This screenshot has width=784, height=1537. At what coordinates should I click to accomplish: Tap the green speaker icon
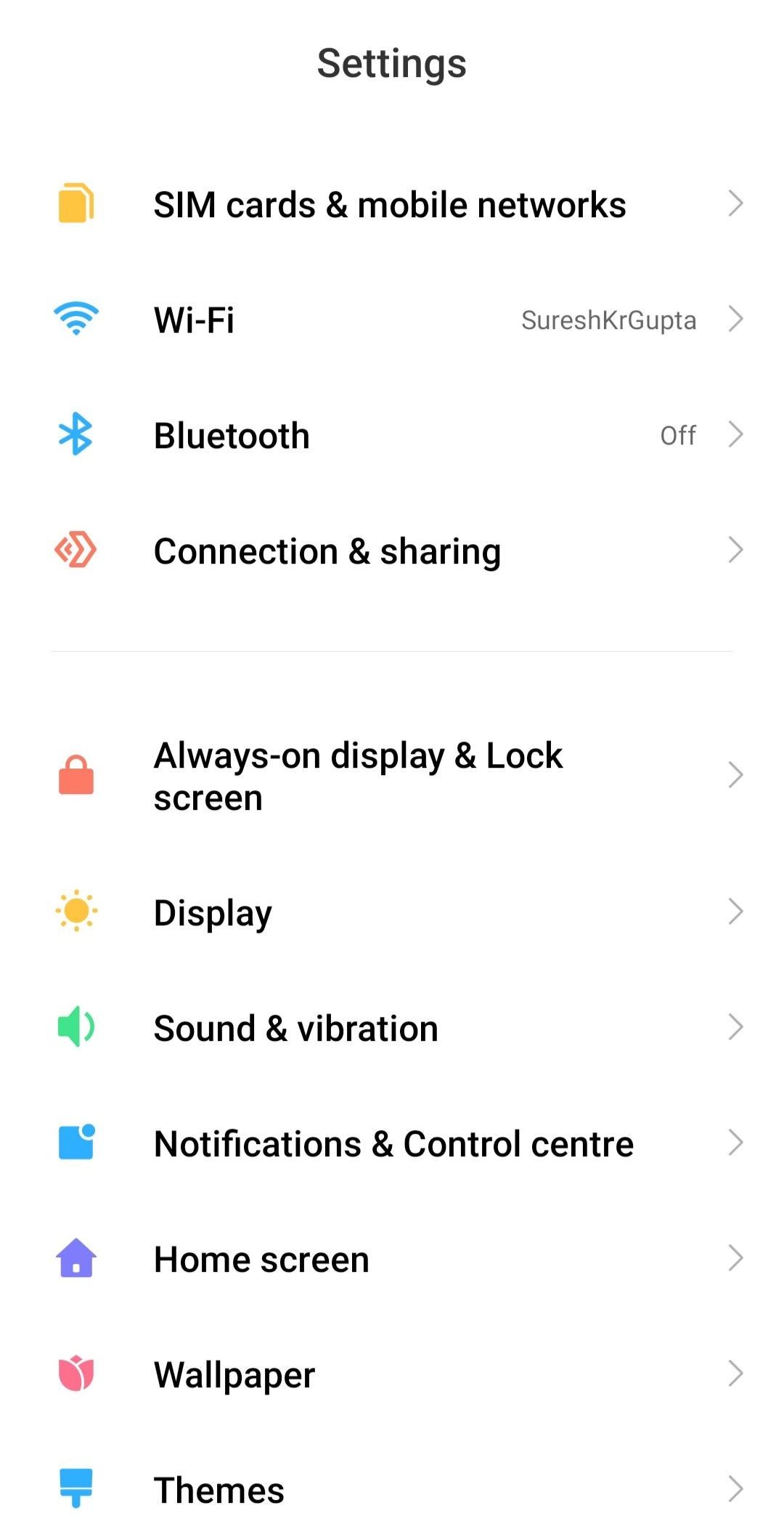pos(74,1026)
